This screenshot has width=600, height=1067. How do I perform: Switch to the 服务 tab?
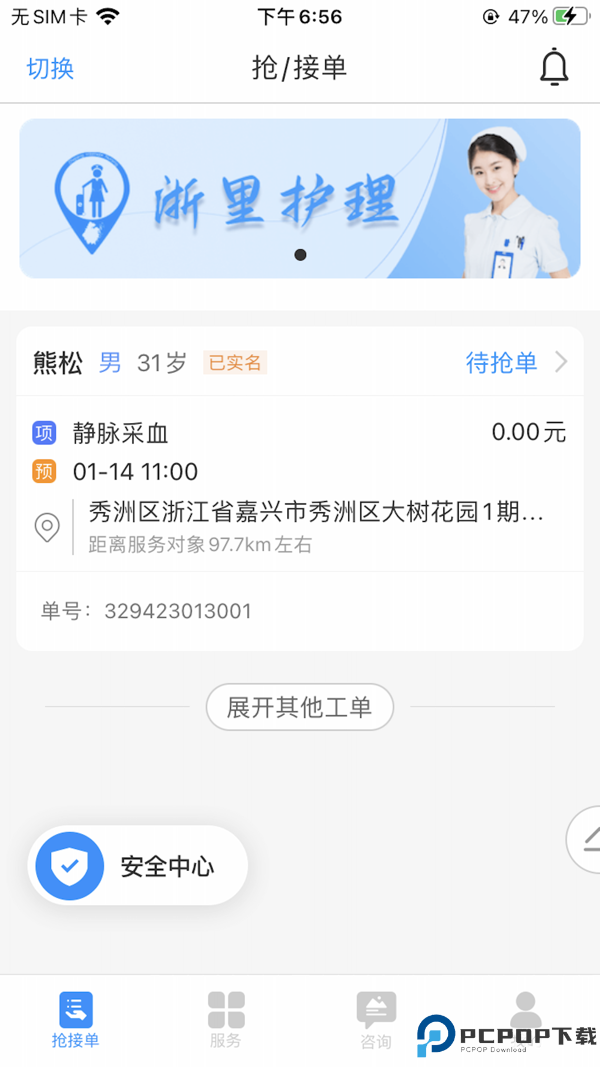(226, 1020)
